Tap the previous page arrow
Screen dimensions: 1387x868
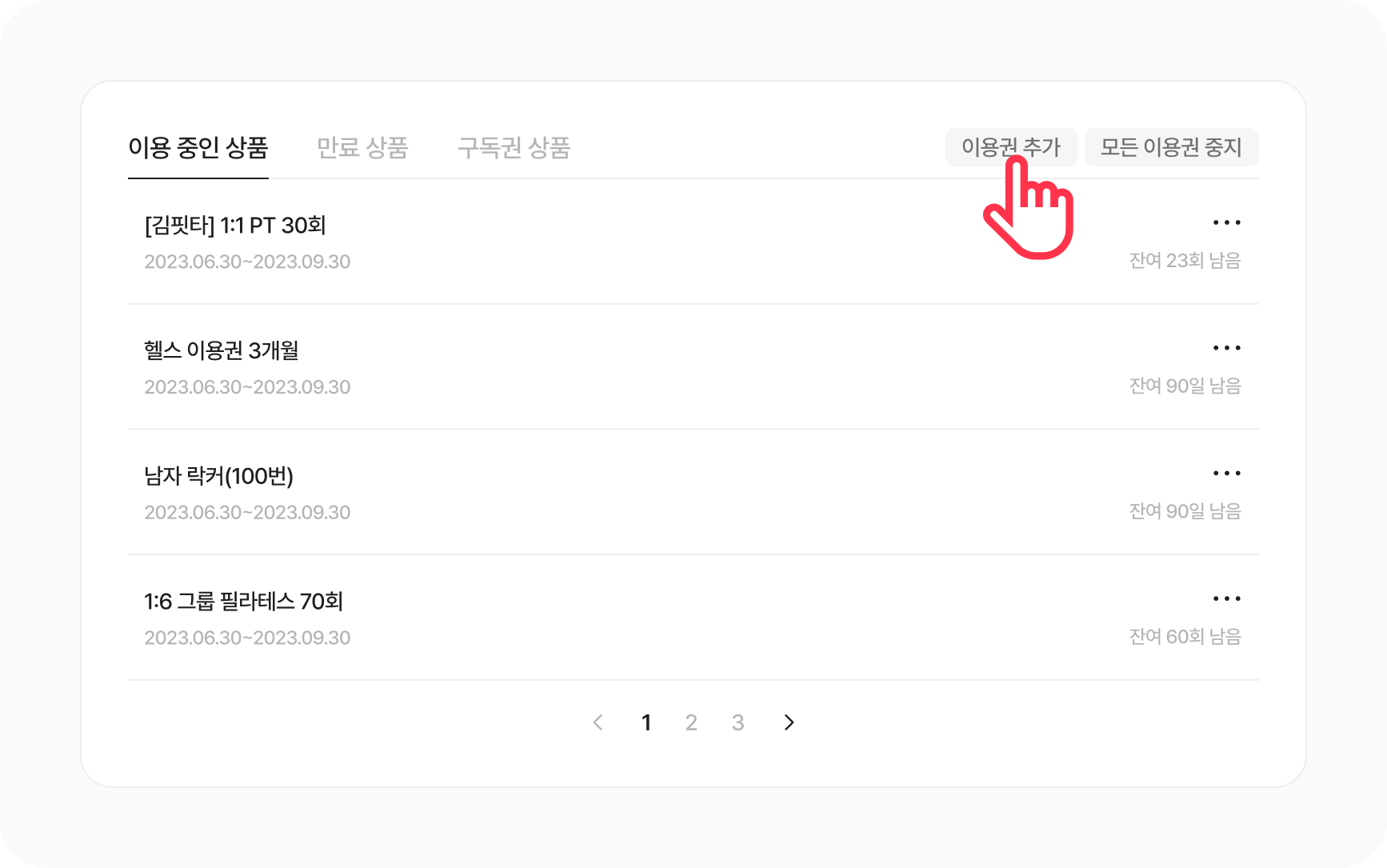pos(598,723)
